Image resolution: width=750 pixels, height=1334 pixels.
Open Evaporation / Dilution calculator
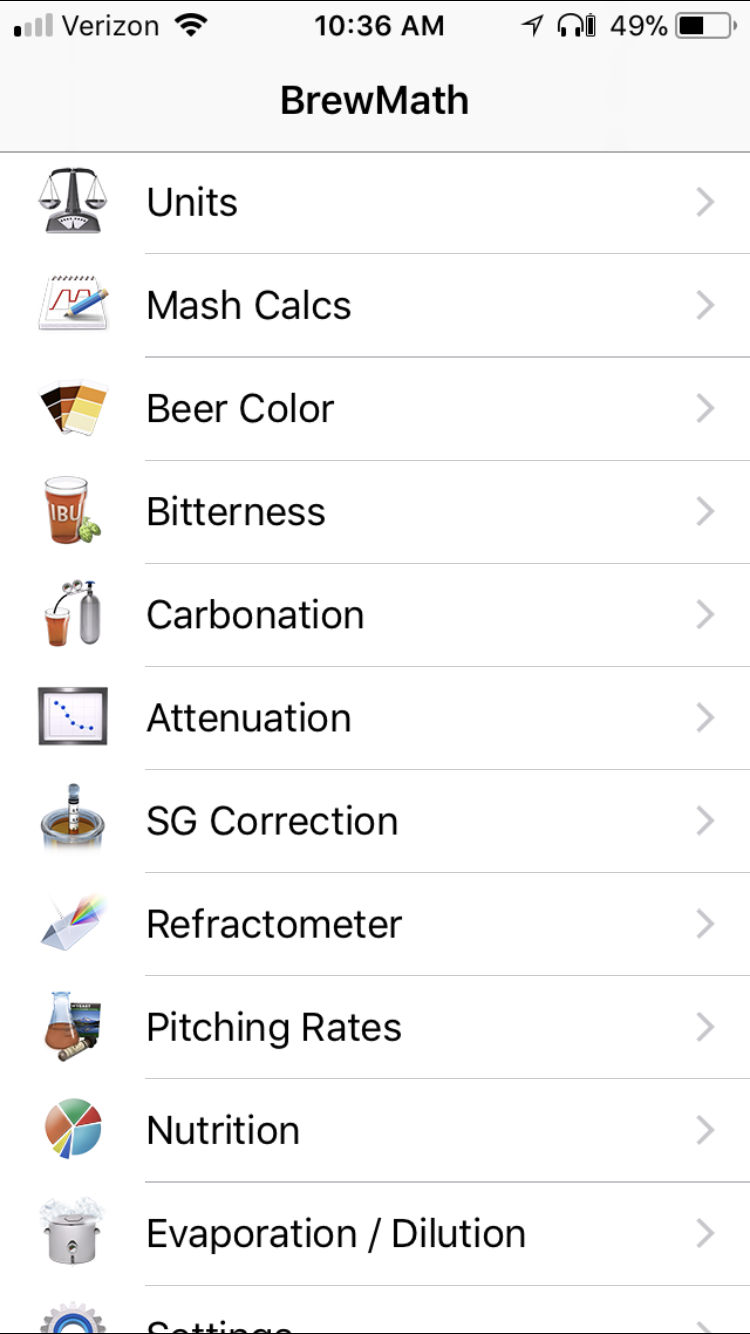click(x=375, y=1233)
